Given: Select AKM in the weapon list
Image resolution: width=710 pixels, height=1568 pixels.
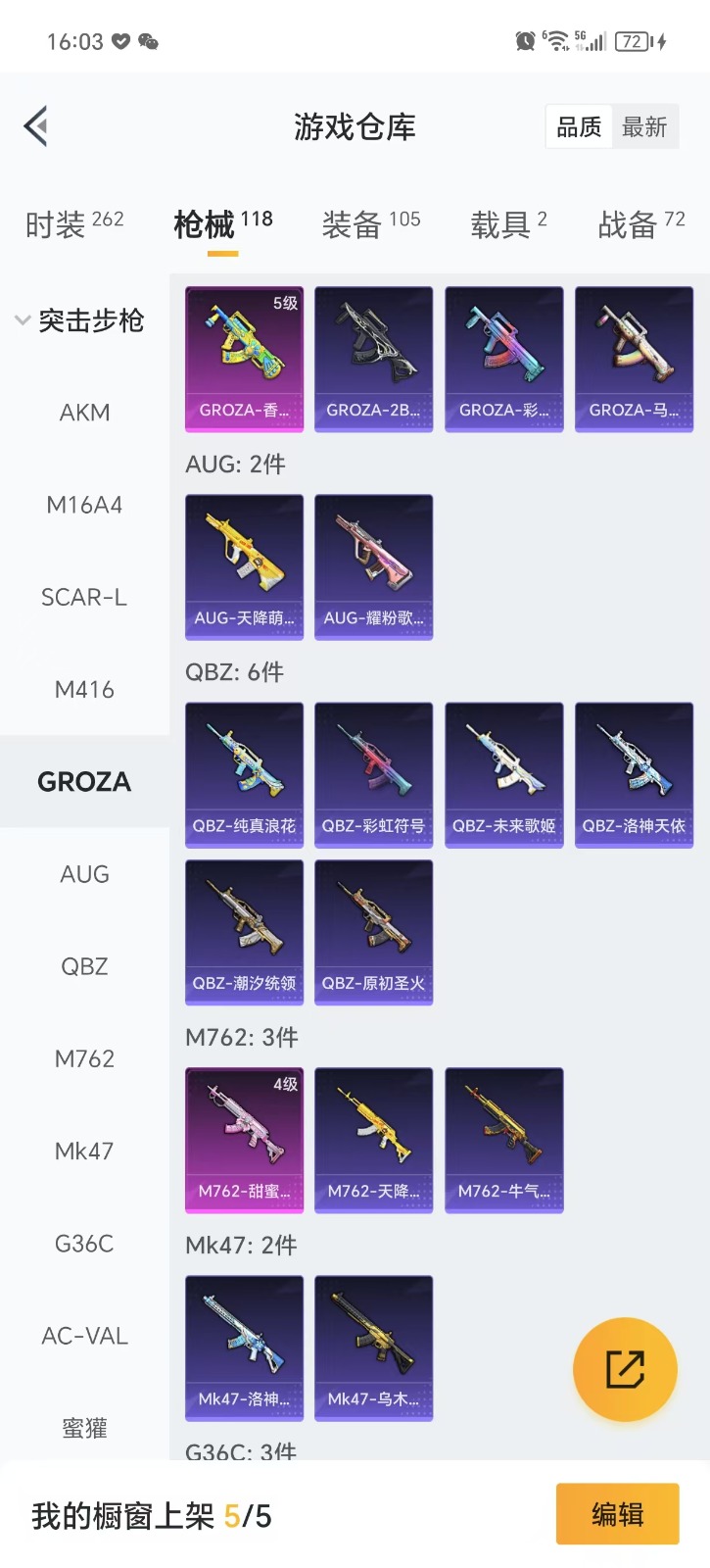Looking at the screenshot, I should click(84, 413).
